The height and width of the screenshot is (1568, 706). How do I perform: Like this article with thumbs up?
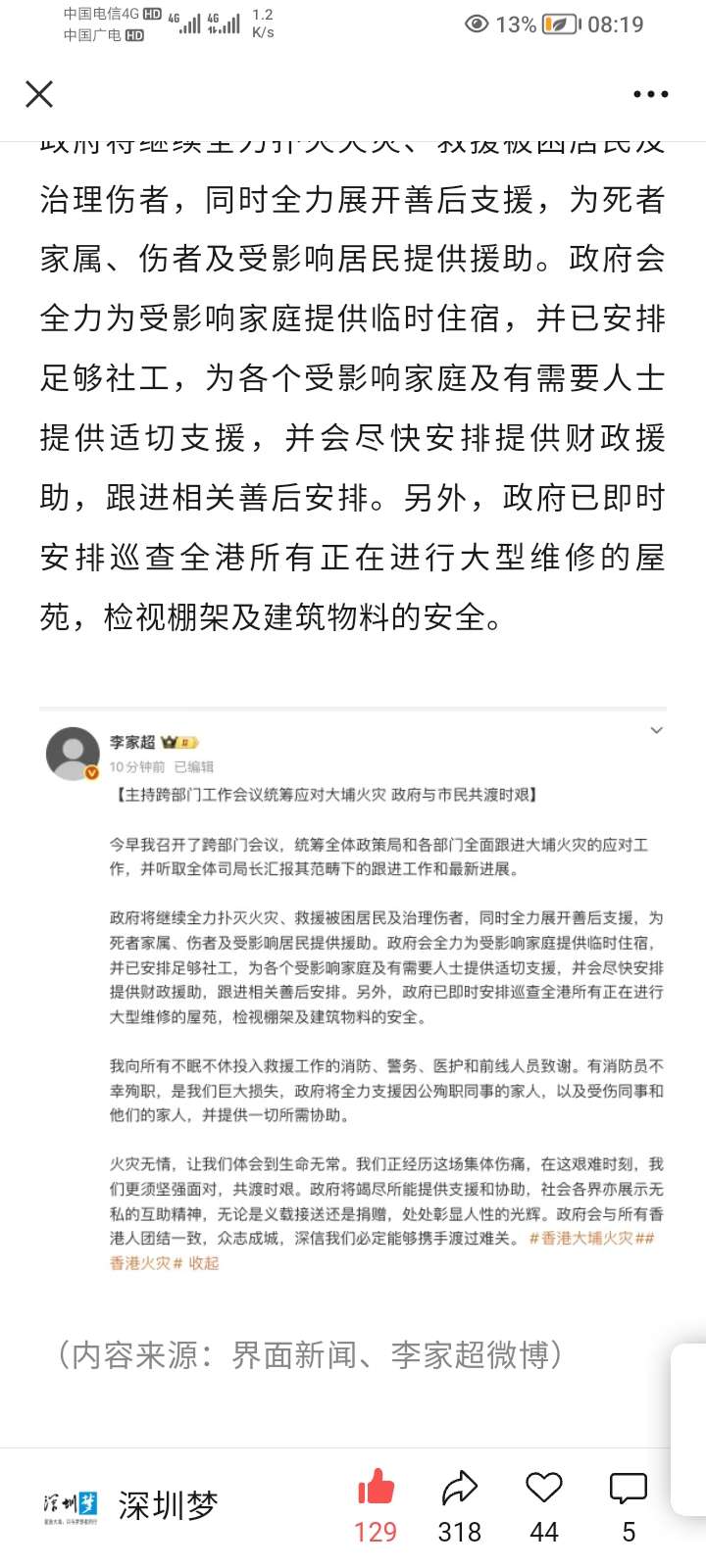click(x=376, y=1488)
